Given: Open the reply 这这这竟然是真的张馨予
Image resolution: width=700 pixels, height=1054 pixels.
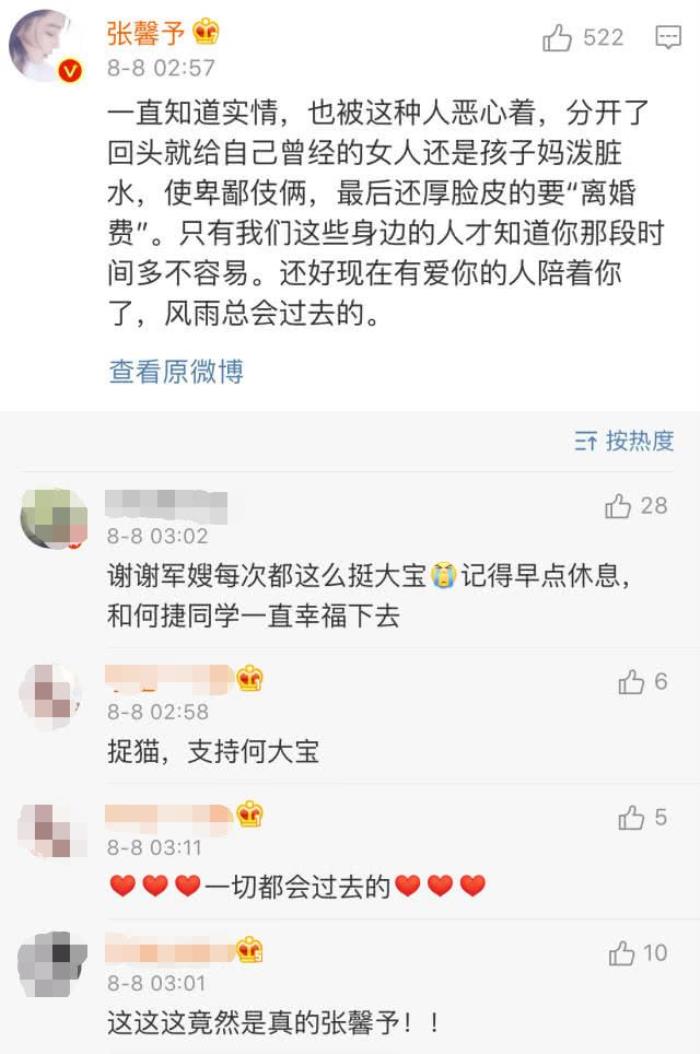Looking at the screenshot, I should tap(272, 1023).
